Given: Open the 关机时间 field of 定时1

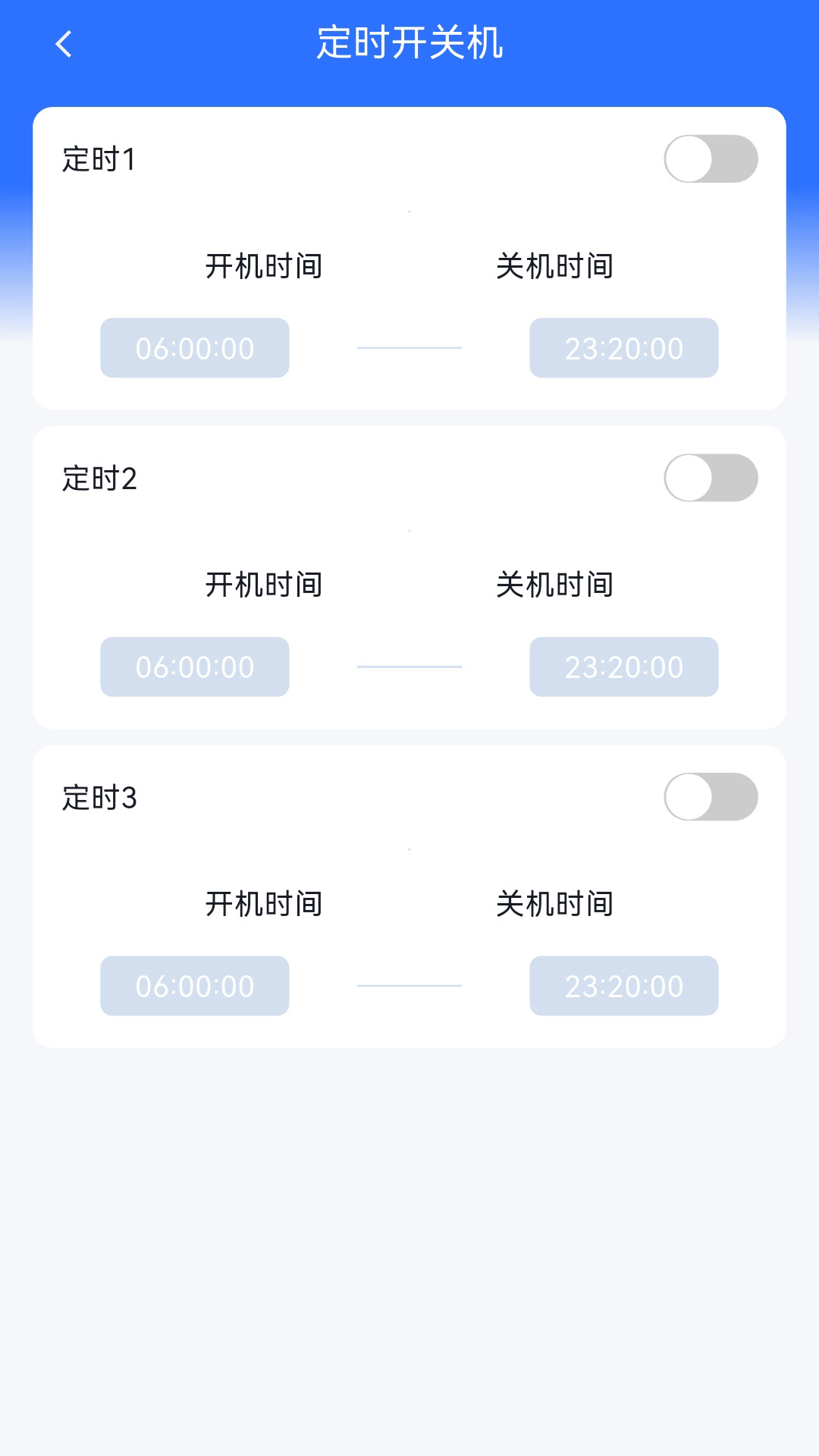Looking at the screenshot, I should pos(623,348).
